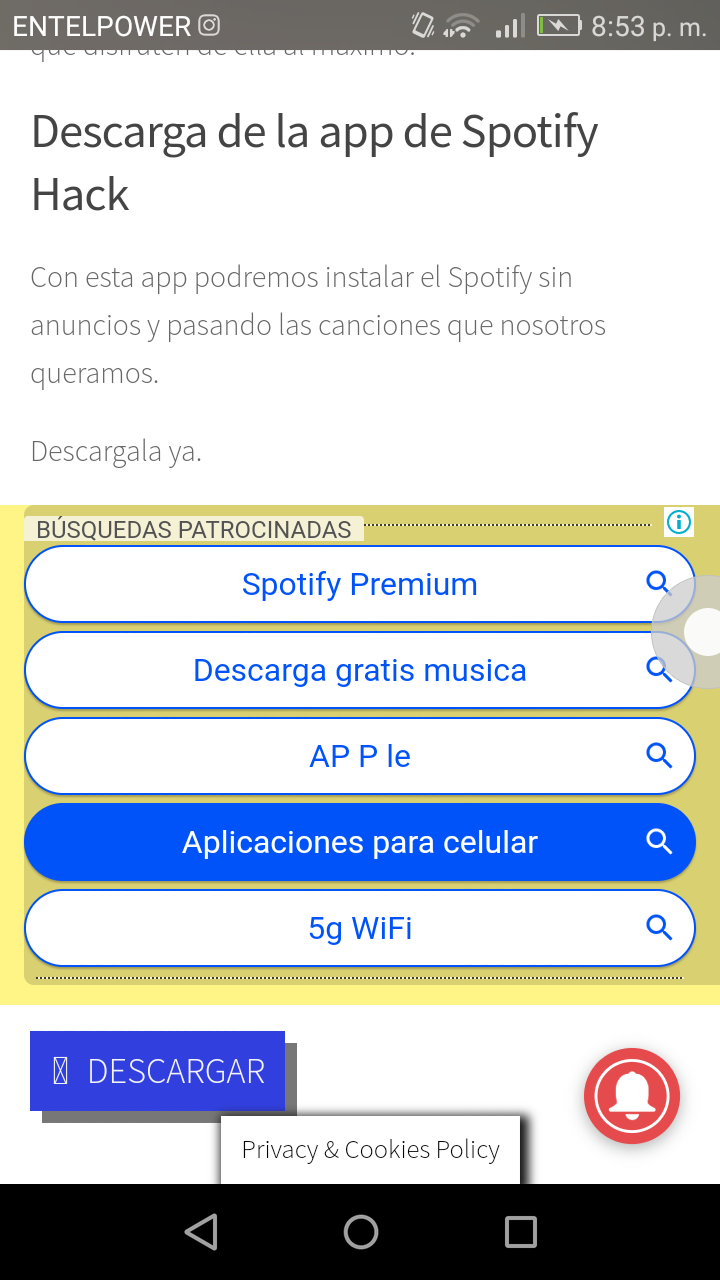Open the Privacy & Cookies Policy

[x=371, y=1150]
